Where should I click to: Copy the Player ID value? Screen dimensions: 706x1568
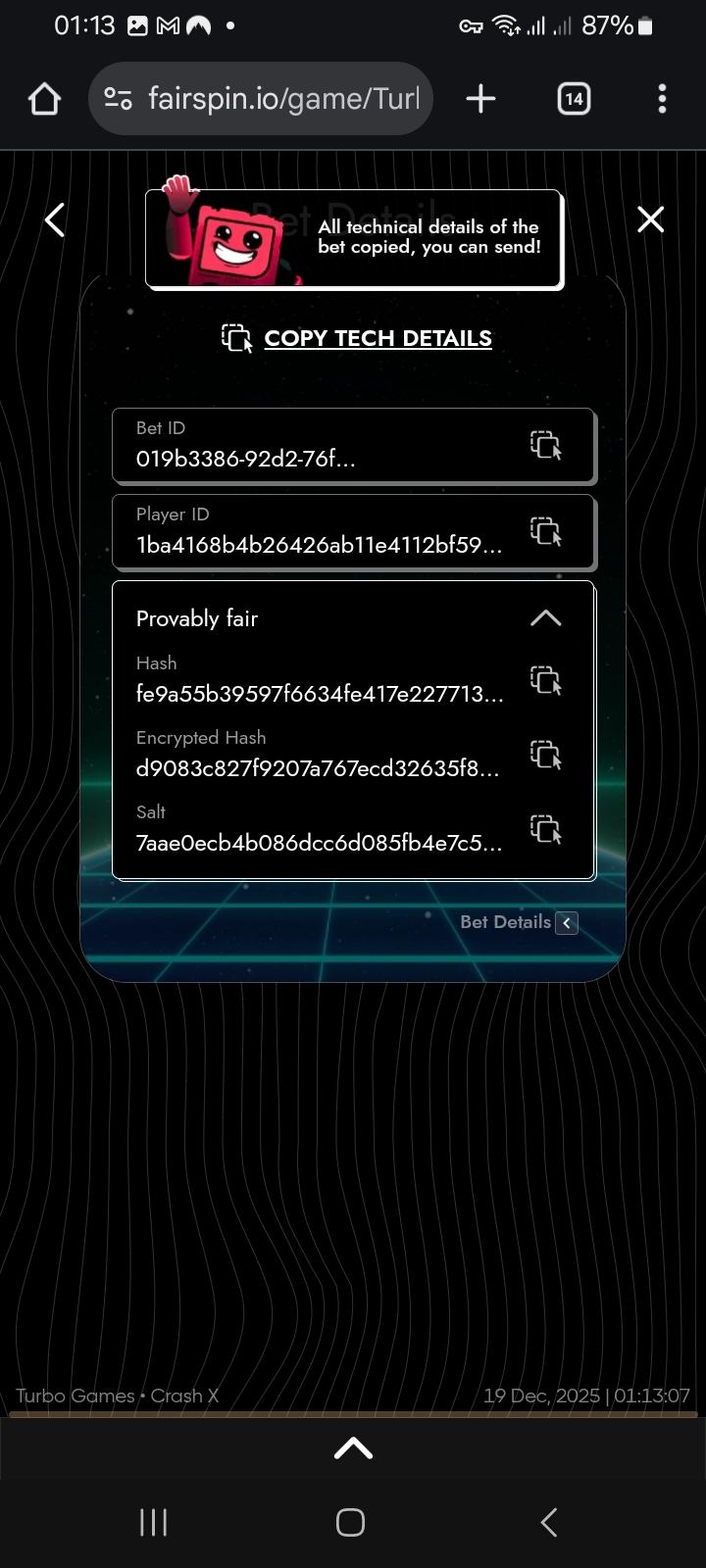pos(545,531)
